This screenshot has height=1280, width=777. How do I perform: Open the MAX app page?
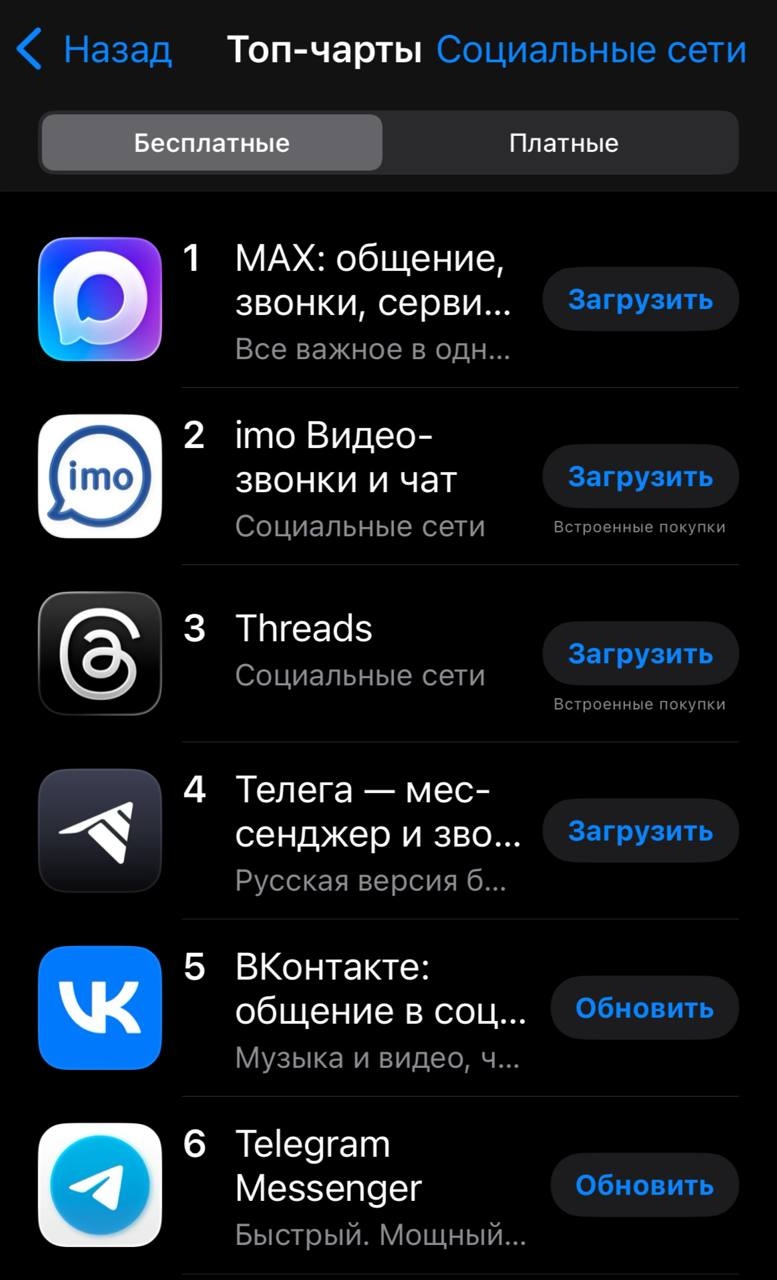coord(370,298)
